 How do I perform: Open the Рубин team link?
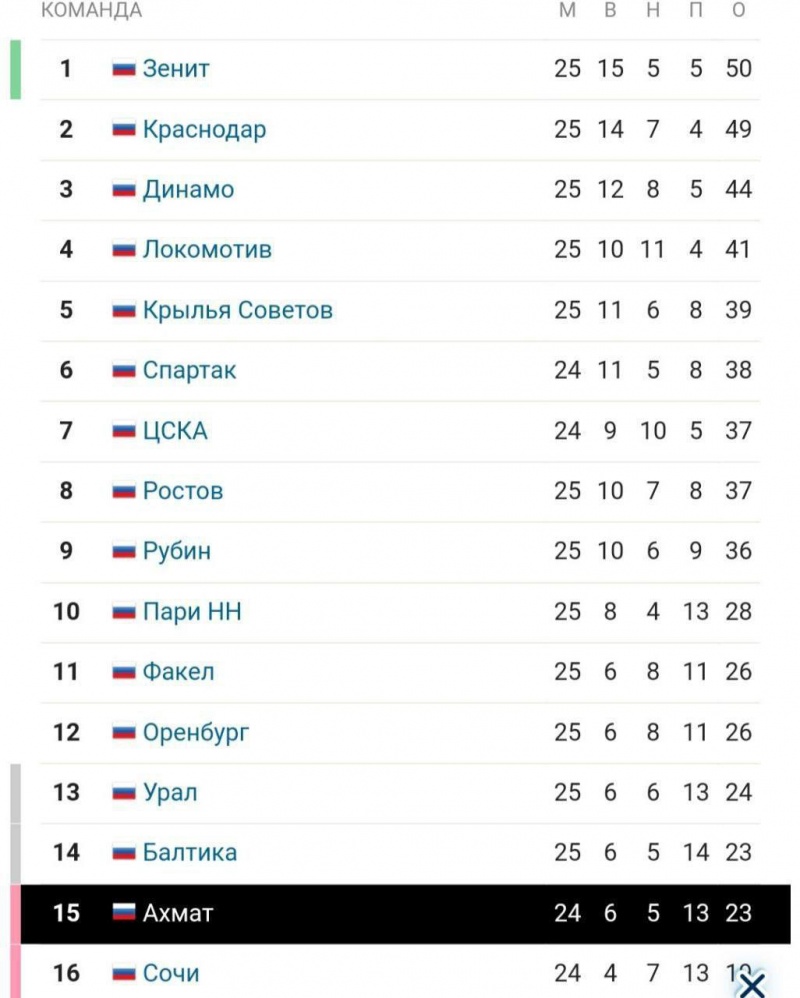point(176,551)
